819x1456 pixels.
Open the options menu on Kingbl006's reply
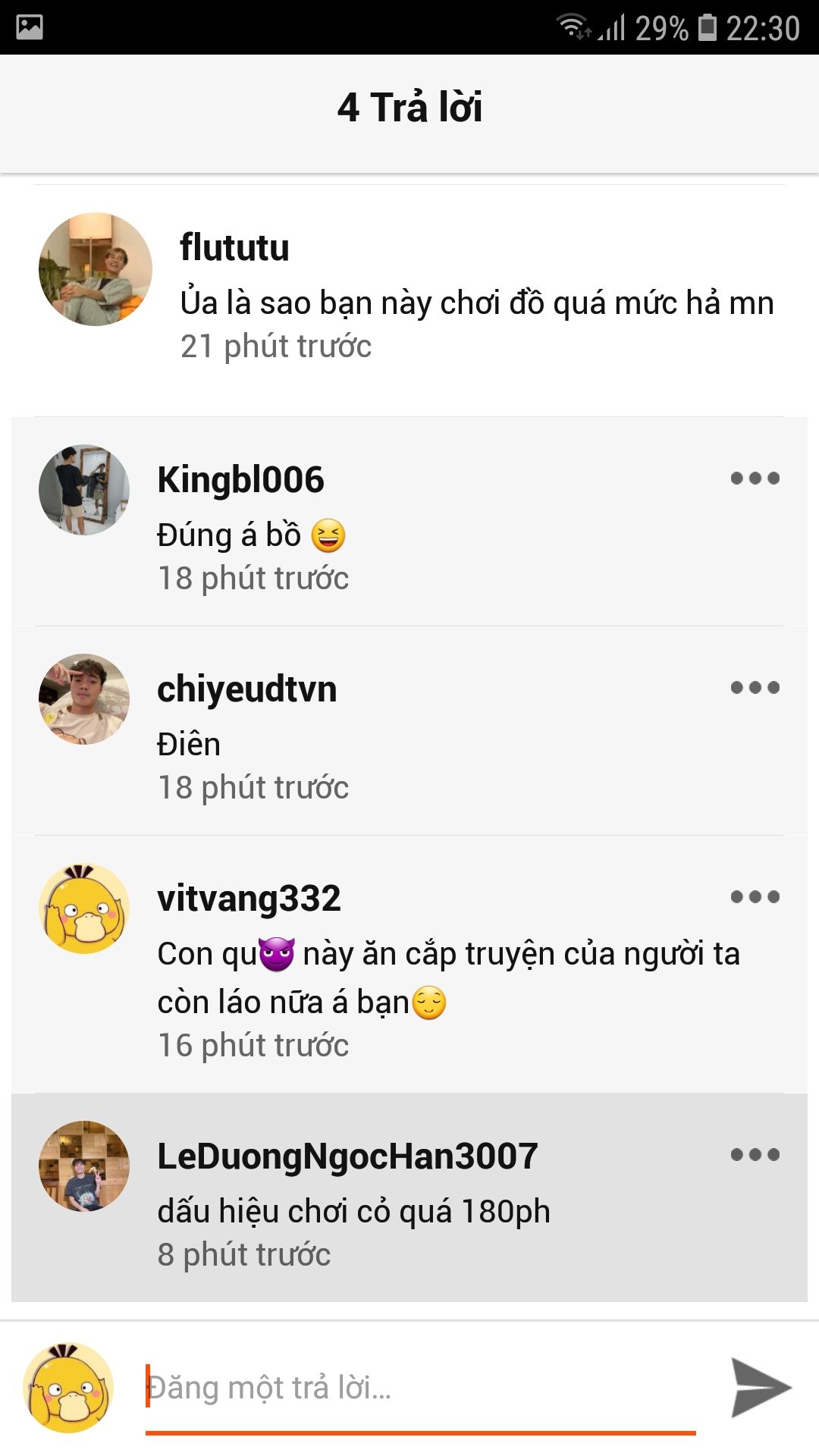pos(755,479)
